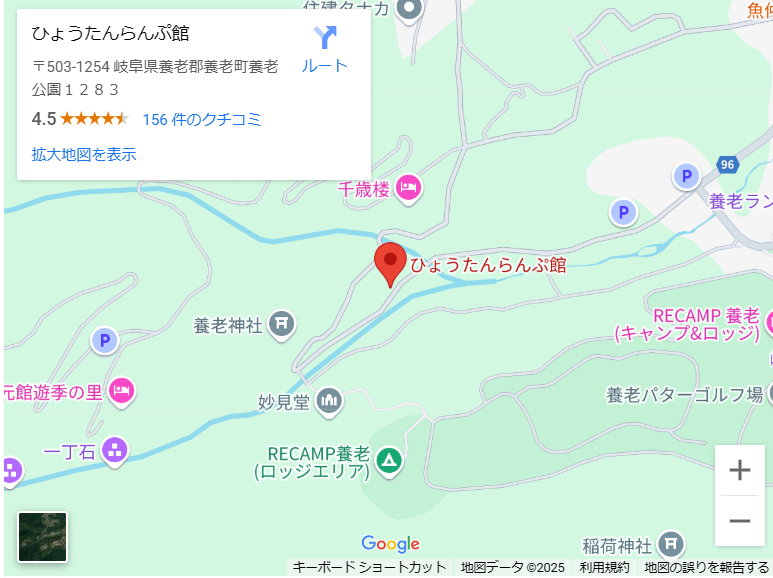This screenshot has width=773, height=578.
Task: Tap 地図の誤りを報告する link
Action: pos(706,567)
